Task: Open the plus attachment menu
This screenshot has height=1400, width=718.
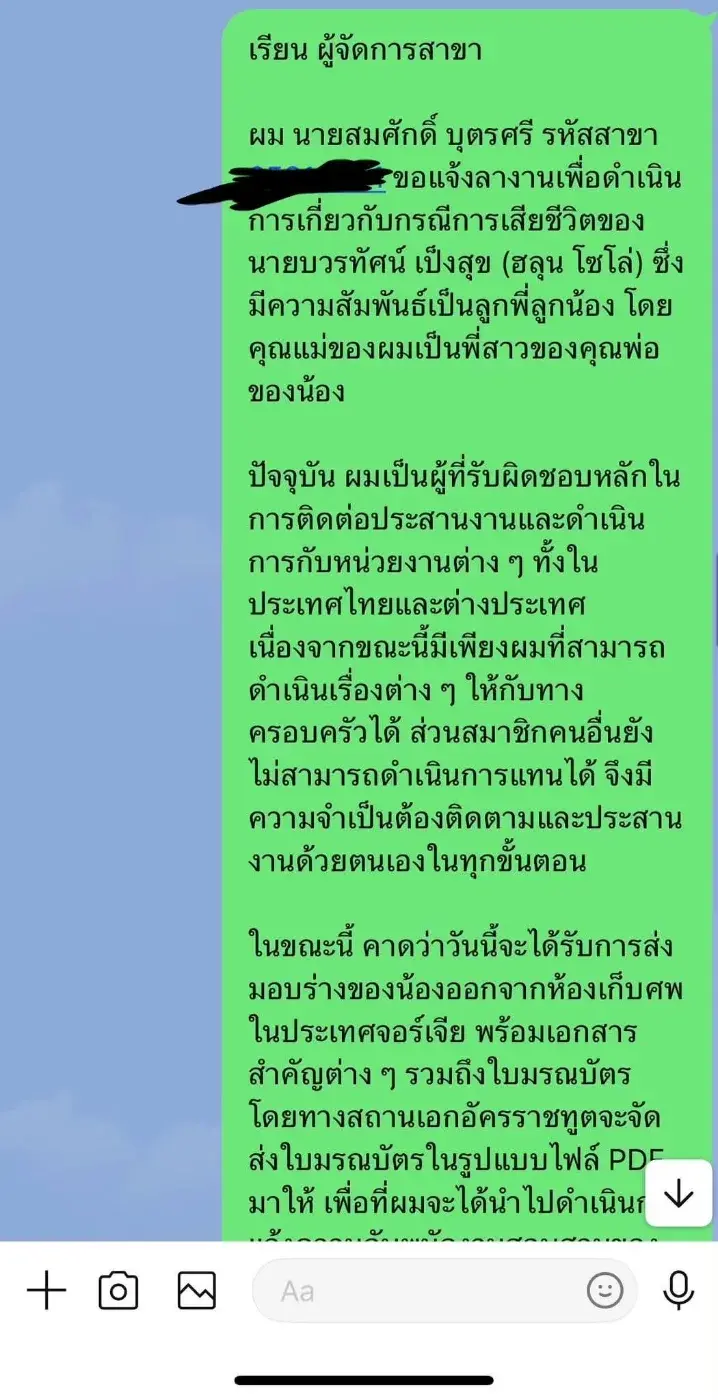Action: coord(46,1291)
